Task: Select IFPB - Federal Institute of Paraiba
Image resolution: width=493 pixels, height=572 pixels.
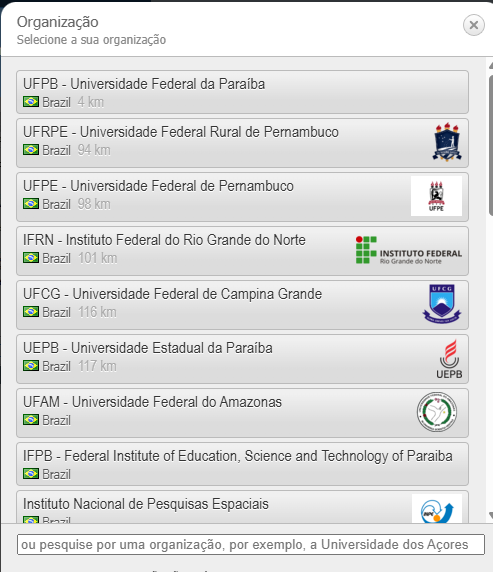Action: [242, 464]
